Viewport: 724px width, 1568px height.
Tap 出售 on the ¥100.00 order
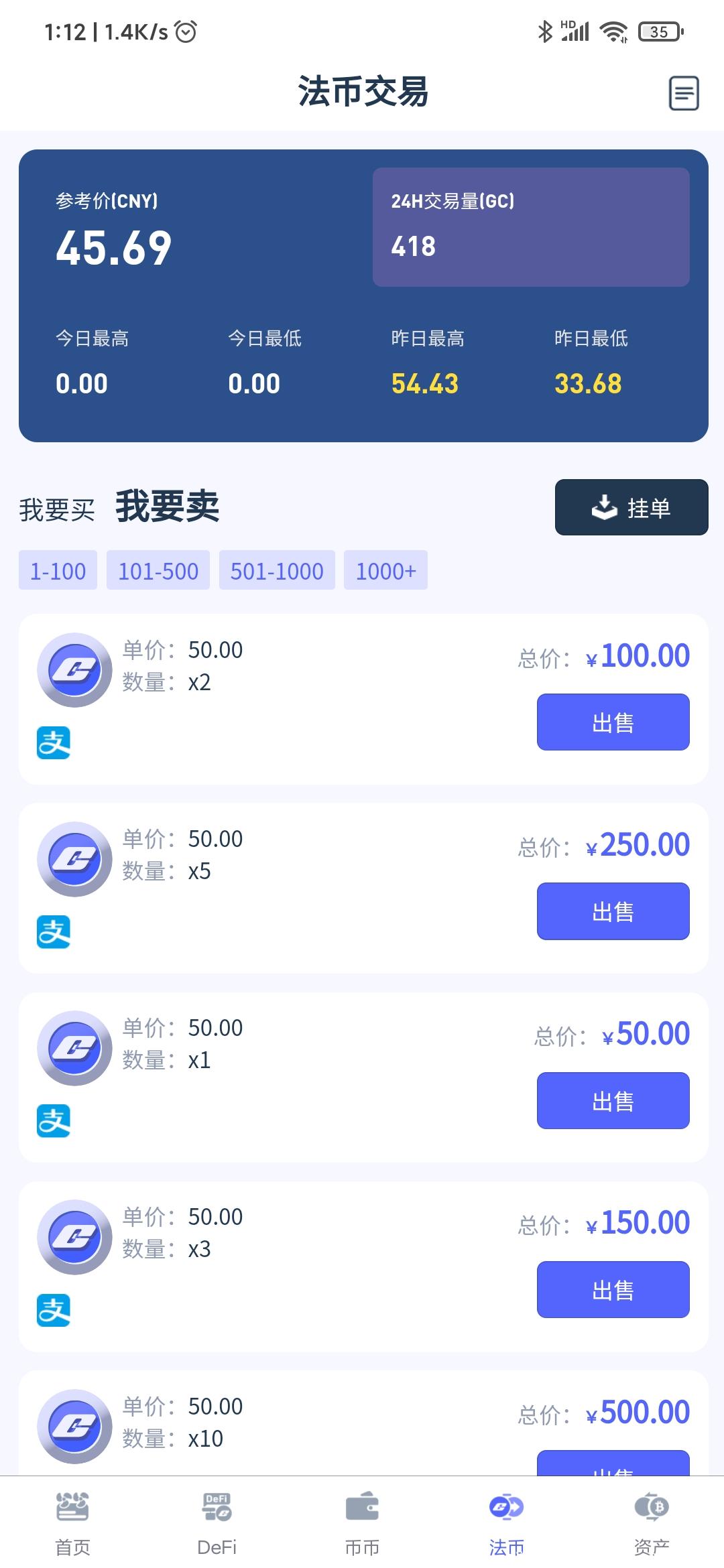click(613, 722)
